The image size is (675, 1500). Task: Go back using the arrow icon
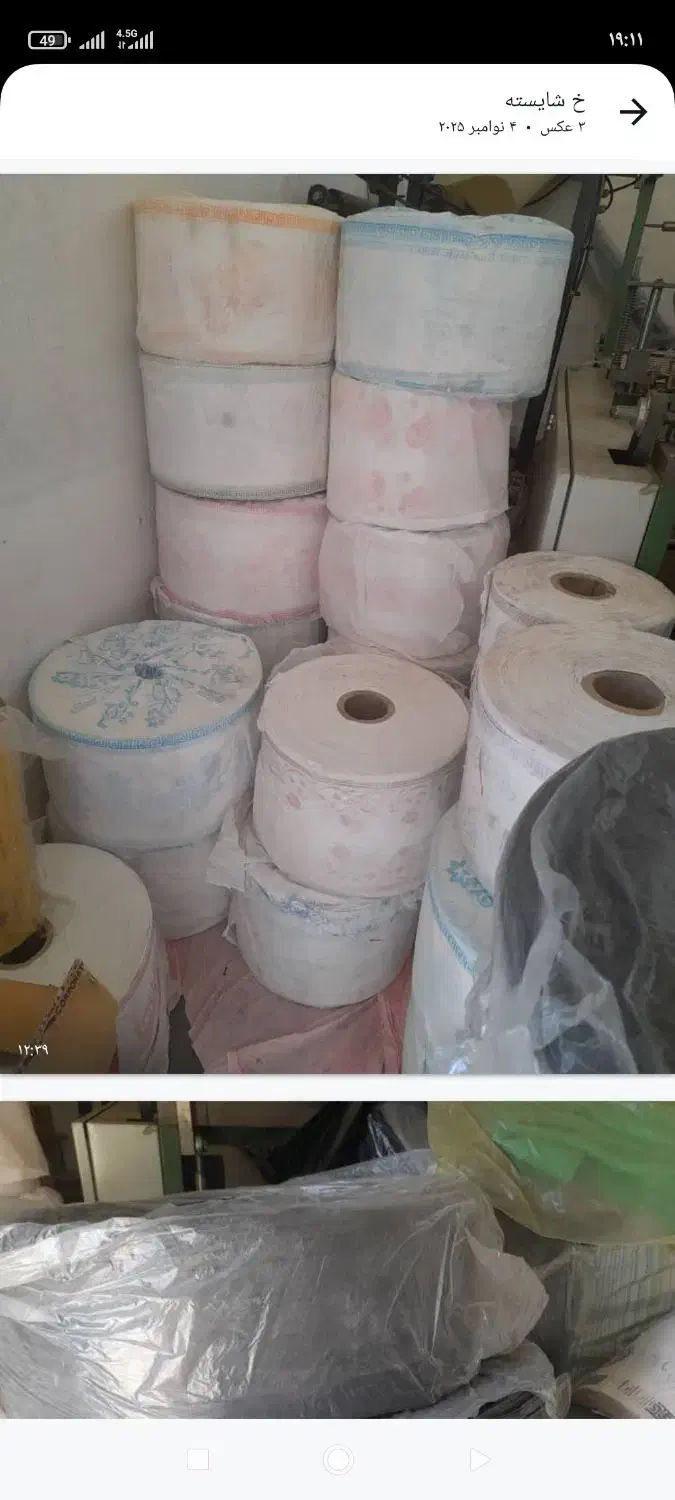(633, 112)
